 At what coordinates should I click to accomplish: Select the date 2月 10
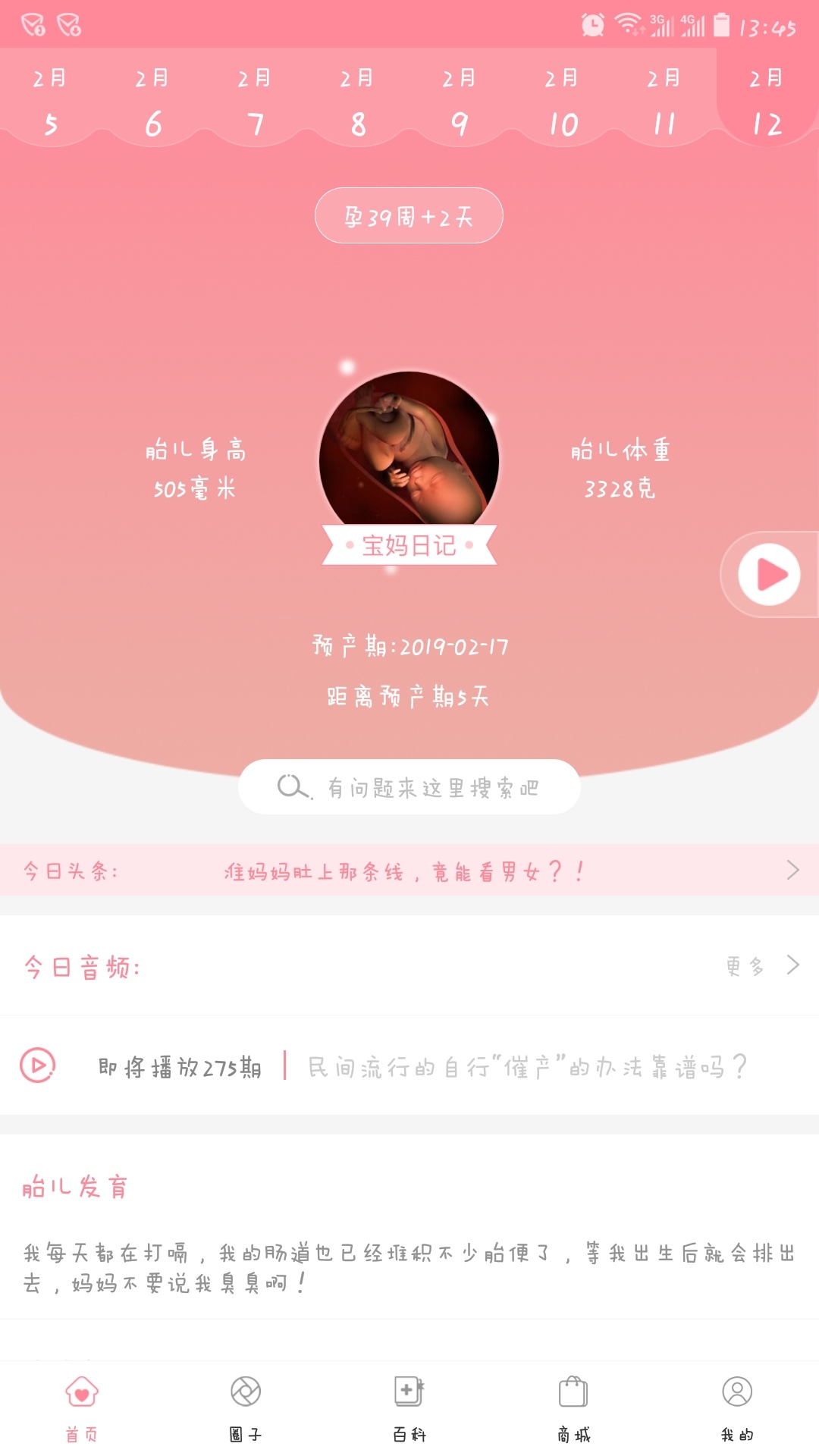coord(562,102)
